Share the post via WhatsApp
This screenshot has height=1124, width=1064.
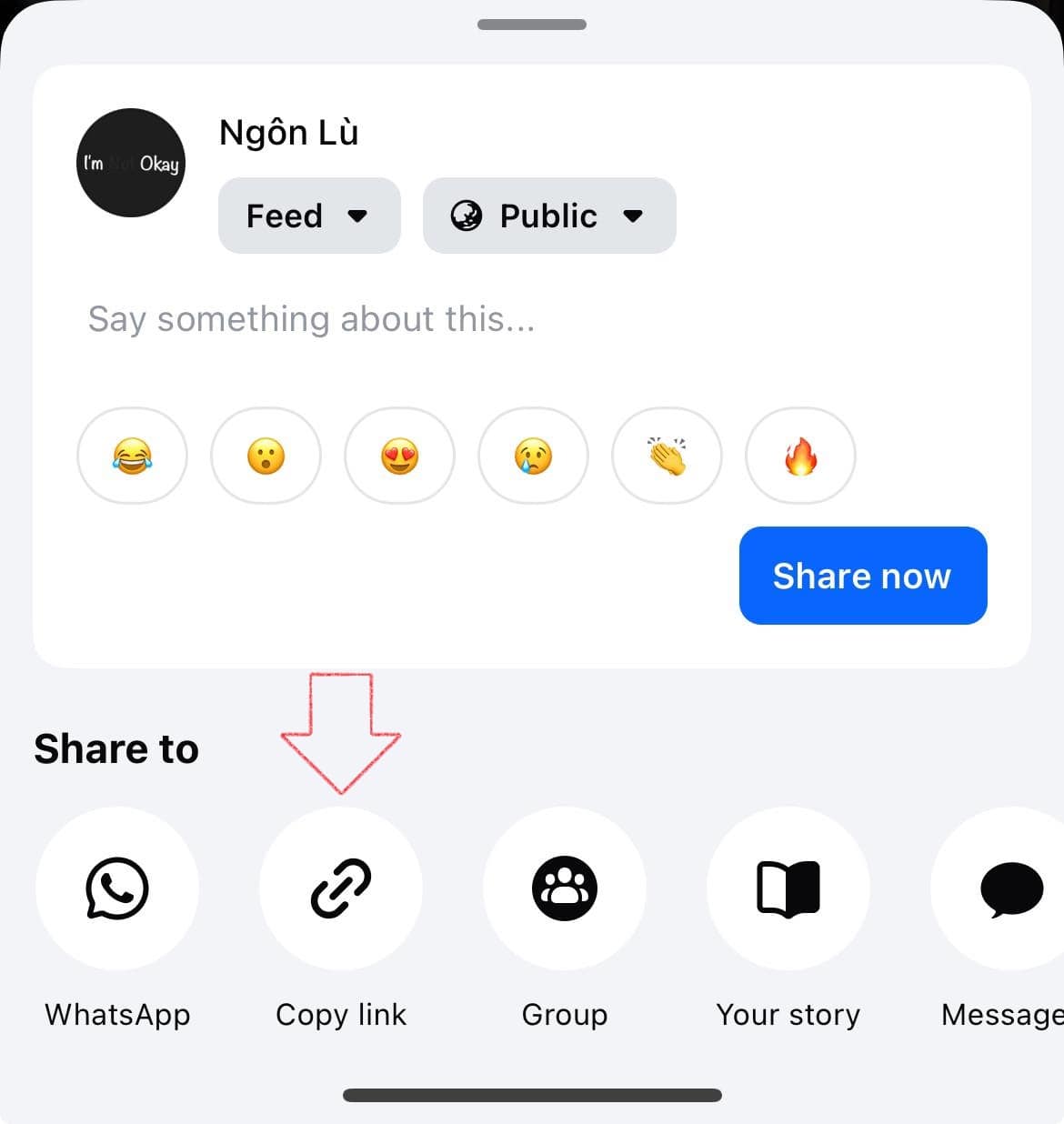[x=117, y=888]
